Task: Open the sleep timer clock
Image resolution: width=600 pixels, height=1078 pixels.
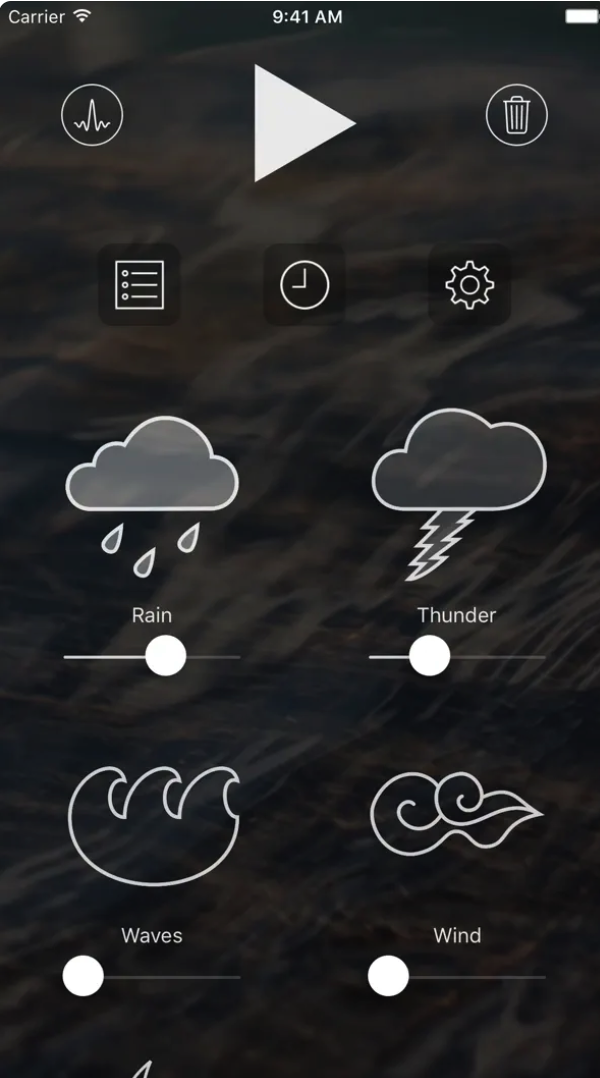Action: pos(304,285)
